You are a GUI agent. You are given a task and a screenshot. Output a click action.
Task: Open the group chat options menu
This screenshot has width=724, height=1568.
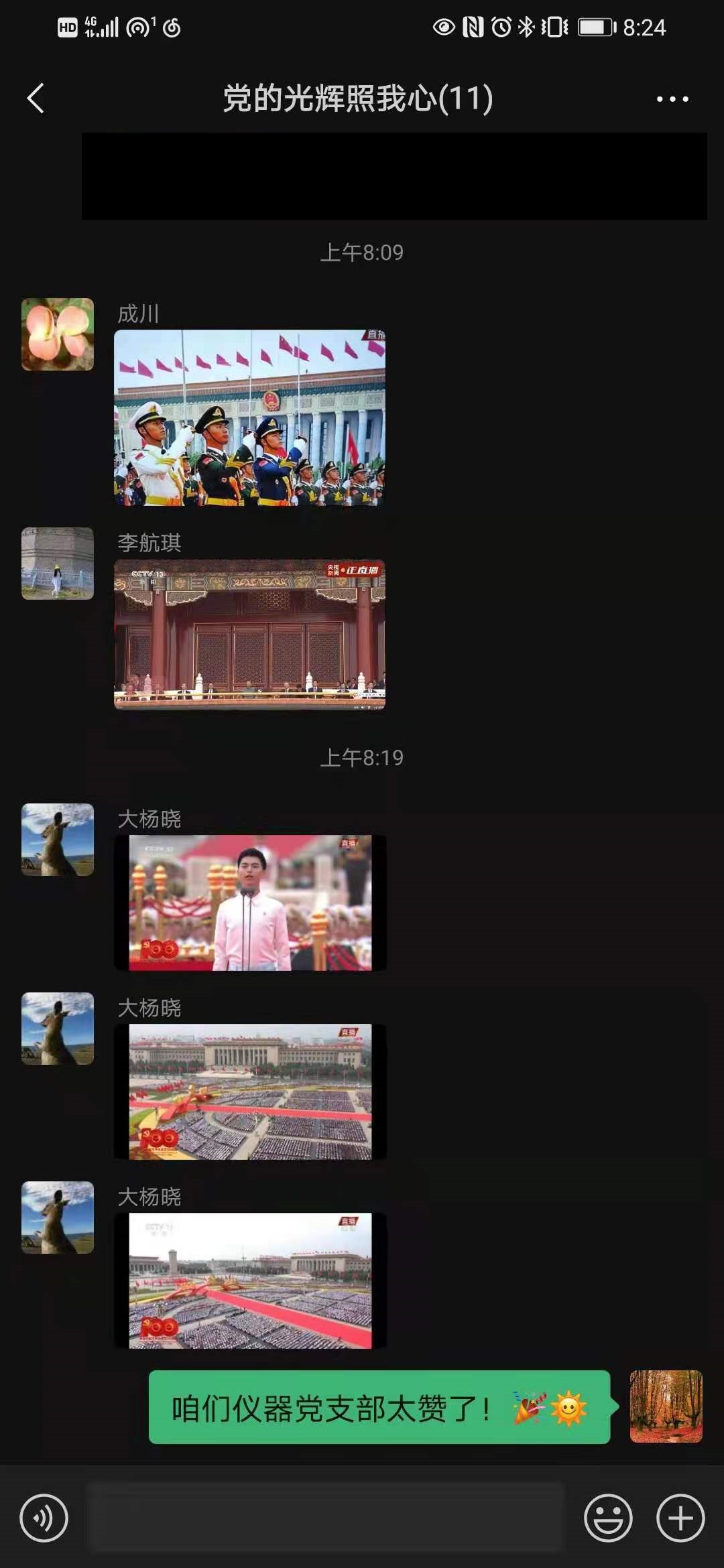(672, 99)
